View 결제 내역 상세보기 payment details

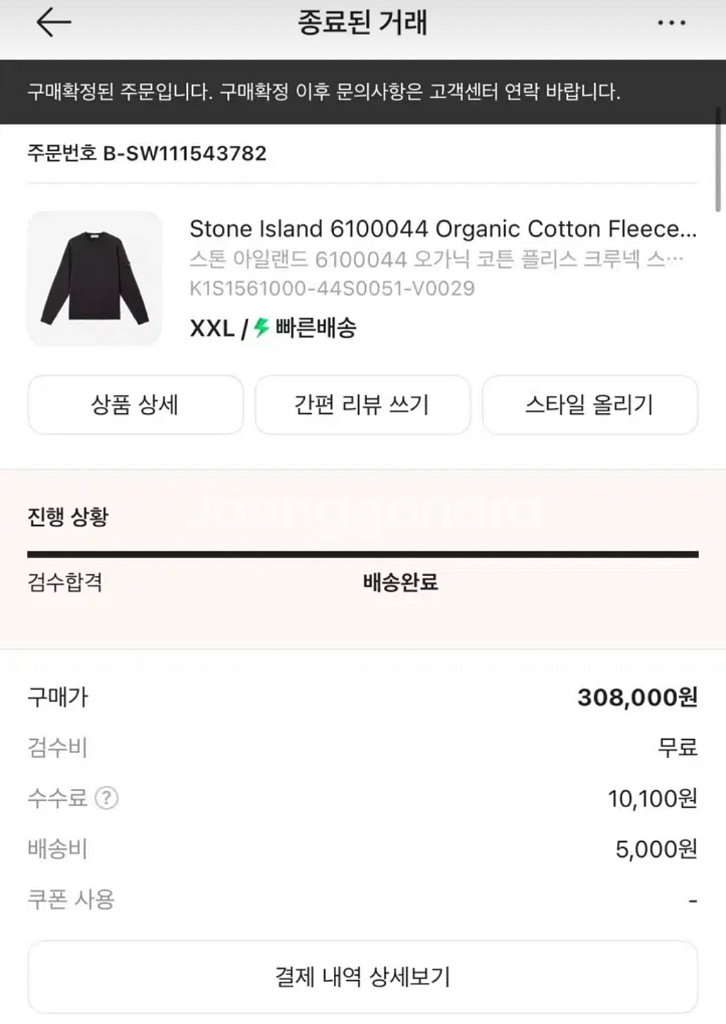pyautogui.click(x=362, y=976)
